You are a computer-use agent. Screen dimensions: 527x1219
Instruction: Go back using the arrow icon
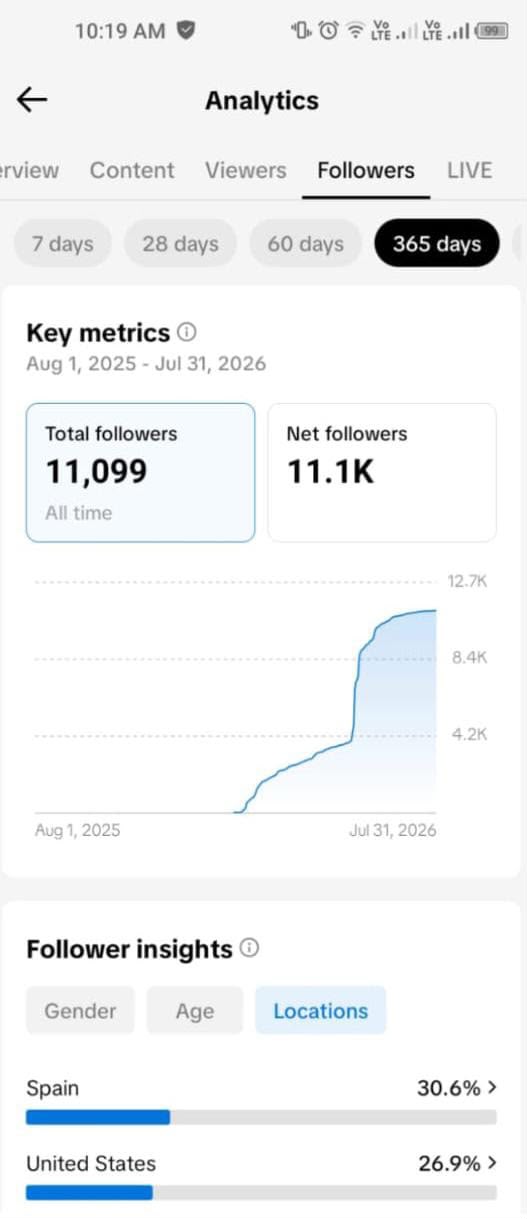pyautogui.click(x=33, y=99)
